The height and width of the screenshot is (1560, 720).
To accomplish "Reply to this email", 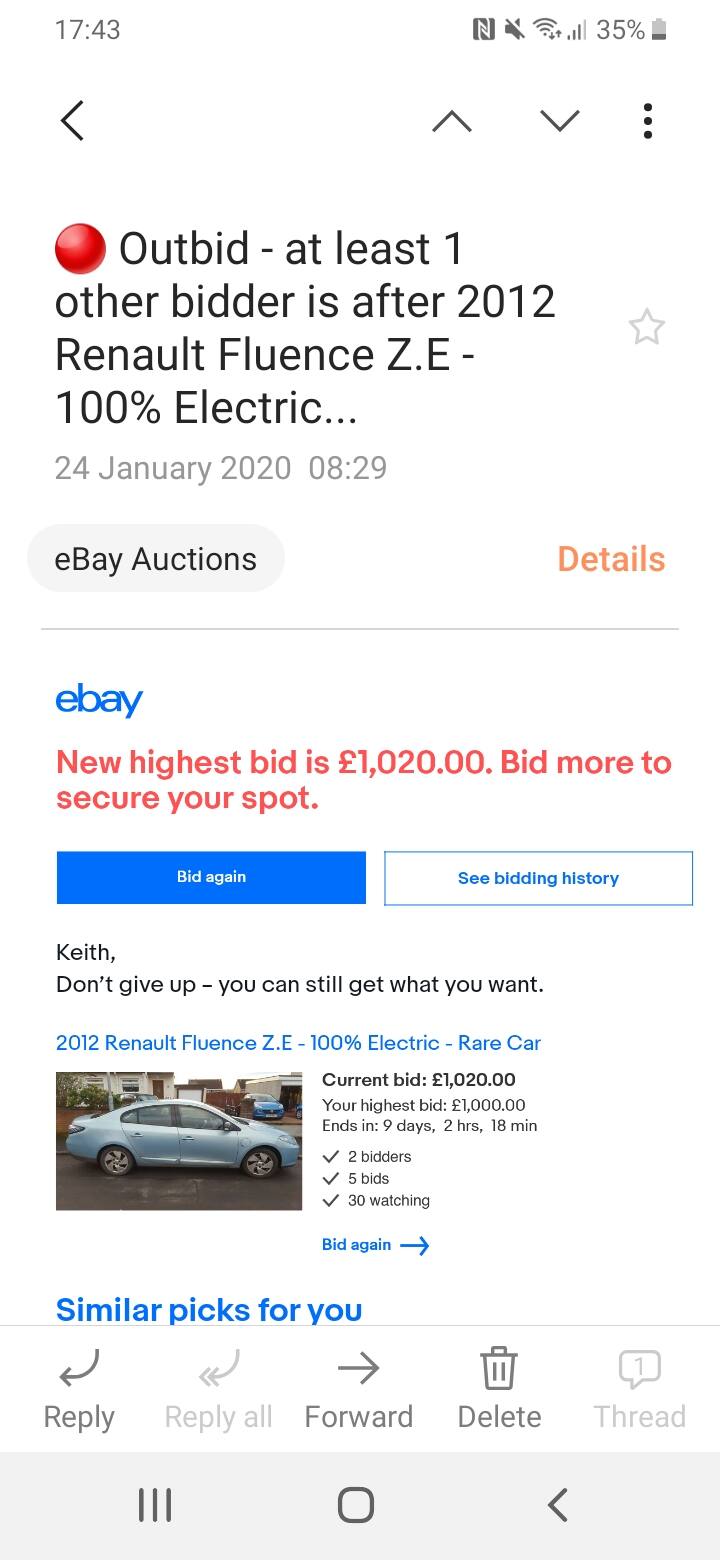I will tap(79, 1390).
